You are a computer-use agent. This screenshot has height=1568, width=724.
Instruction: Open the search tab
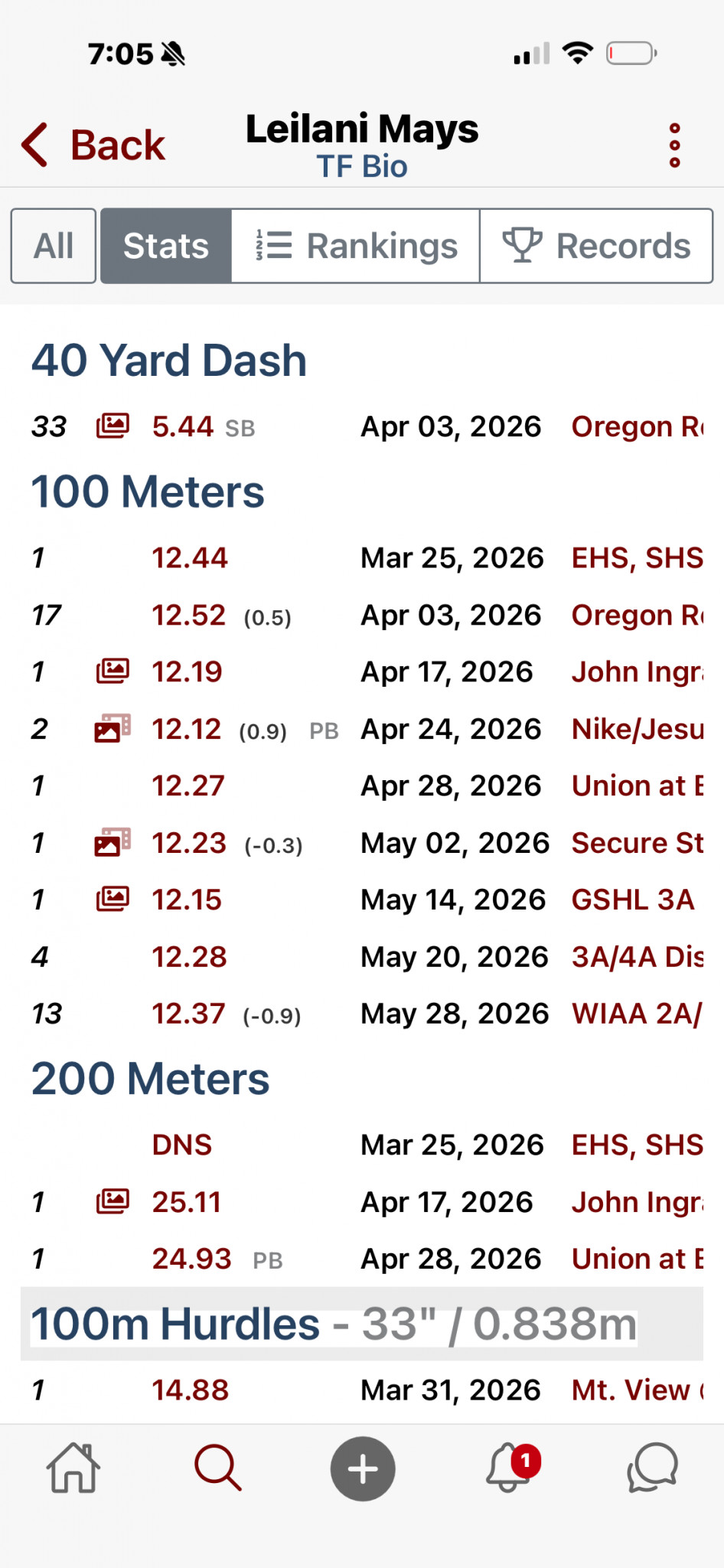(218, 1468)
